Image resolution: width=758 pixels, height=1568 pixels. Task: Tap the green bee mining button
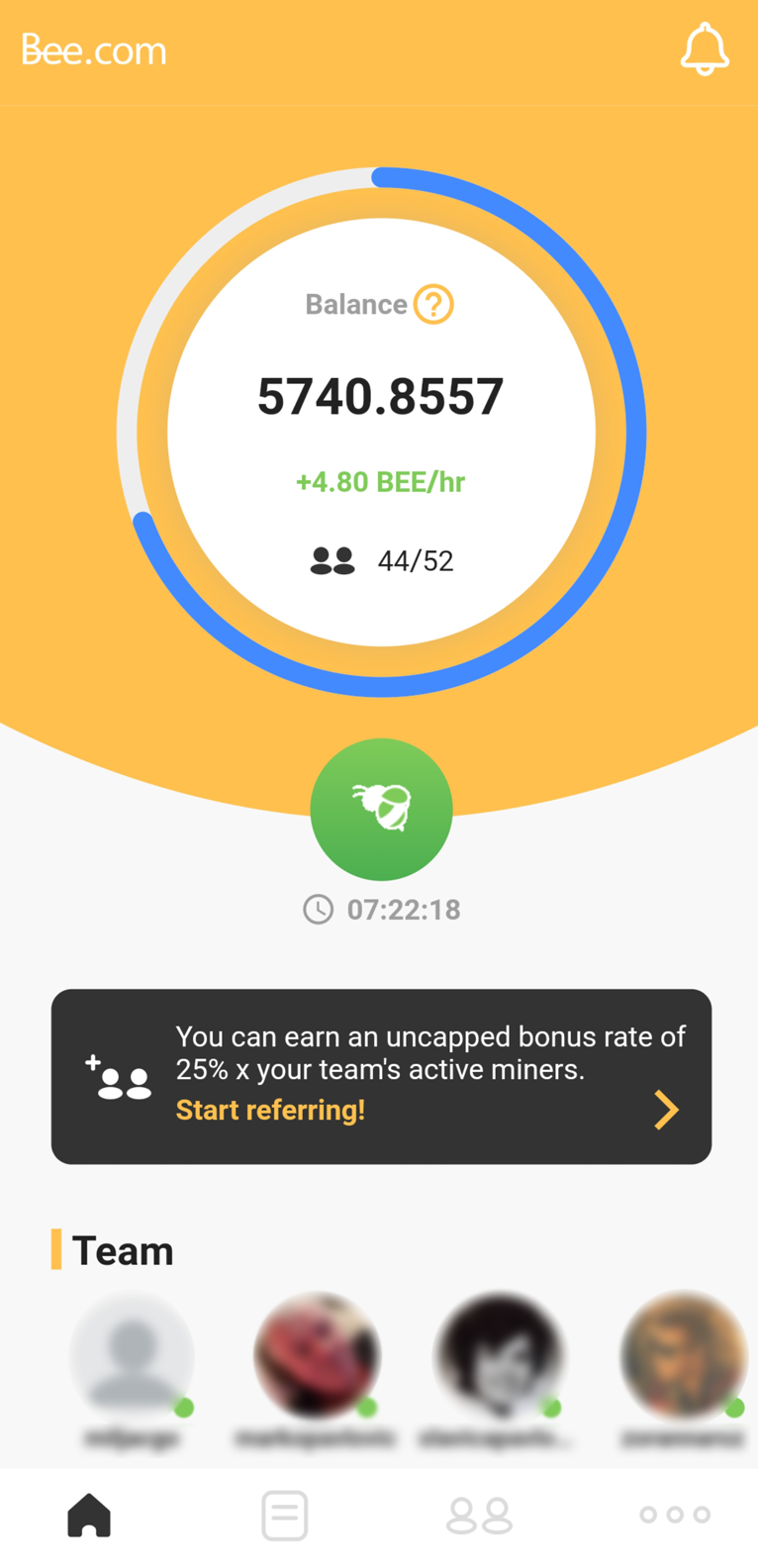(x=381, y=809)
